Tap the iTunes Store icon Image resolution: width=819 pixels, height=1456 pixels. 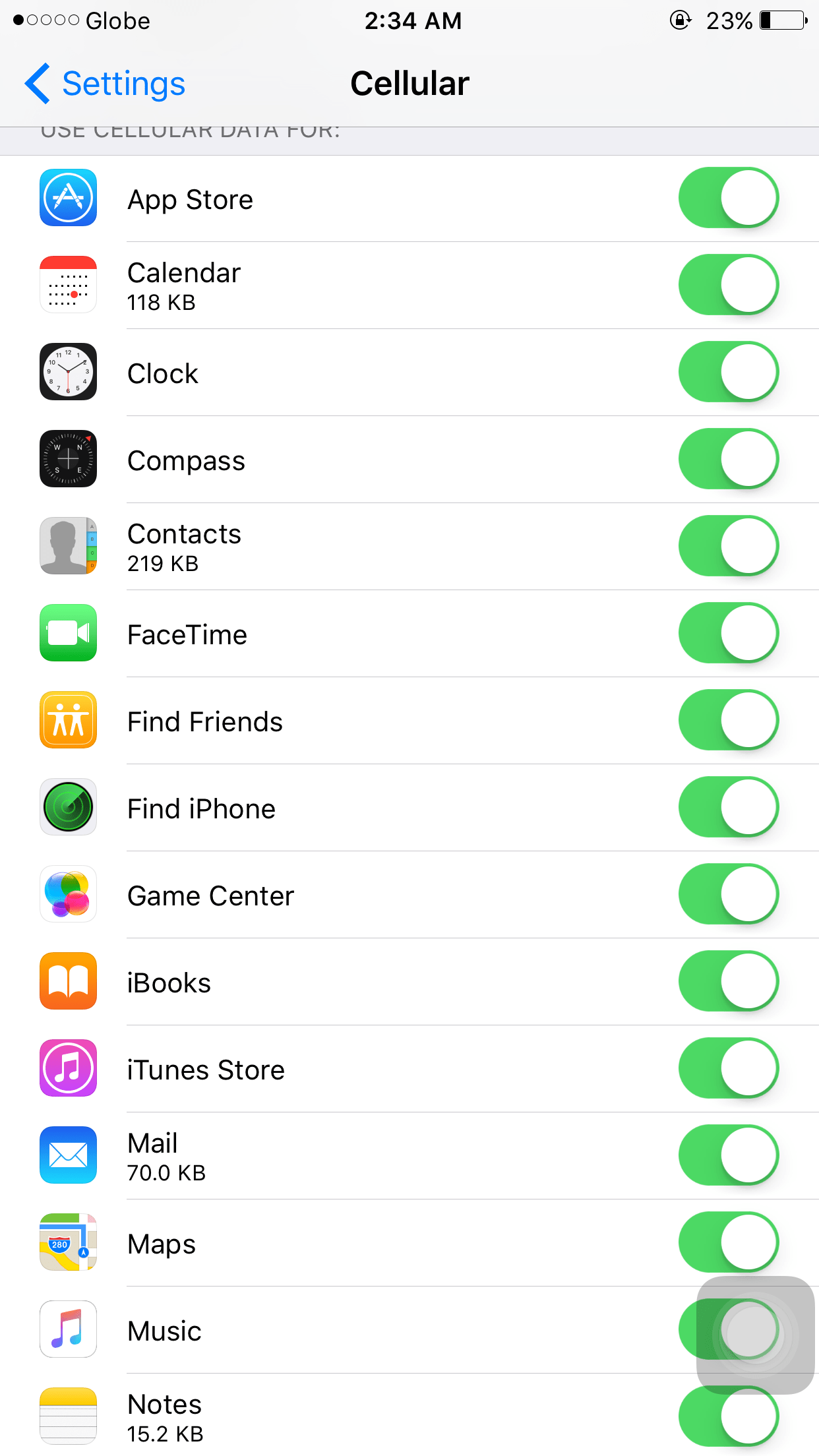coord(68,1068)
